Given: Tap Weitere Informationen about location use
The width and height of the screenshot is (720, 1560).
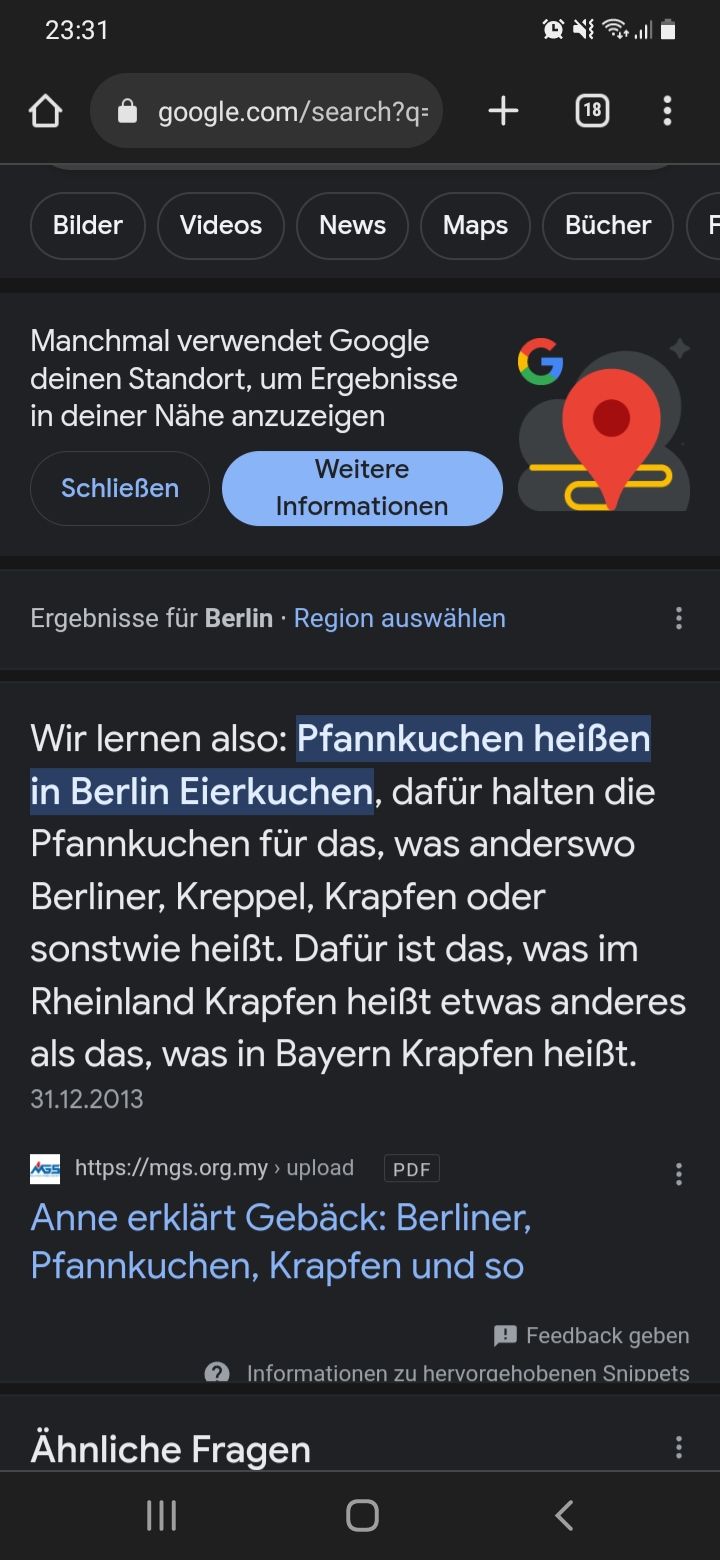Looking at the screenshot, I should click(362, 488).
